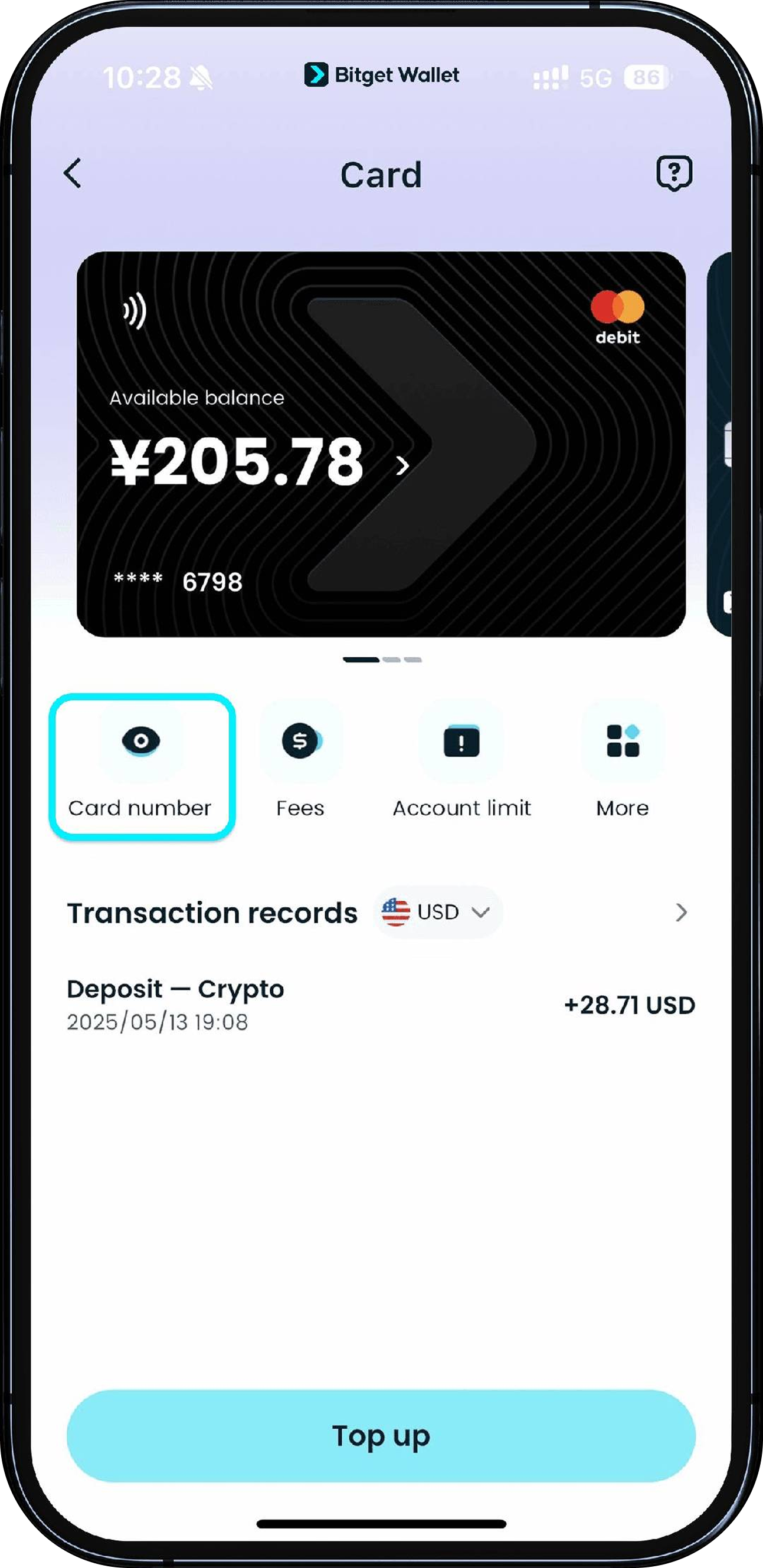Tap the Top up button
Image resolution: width=763 pixels, height=1568 pixels.
381,1435
